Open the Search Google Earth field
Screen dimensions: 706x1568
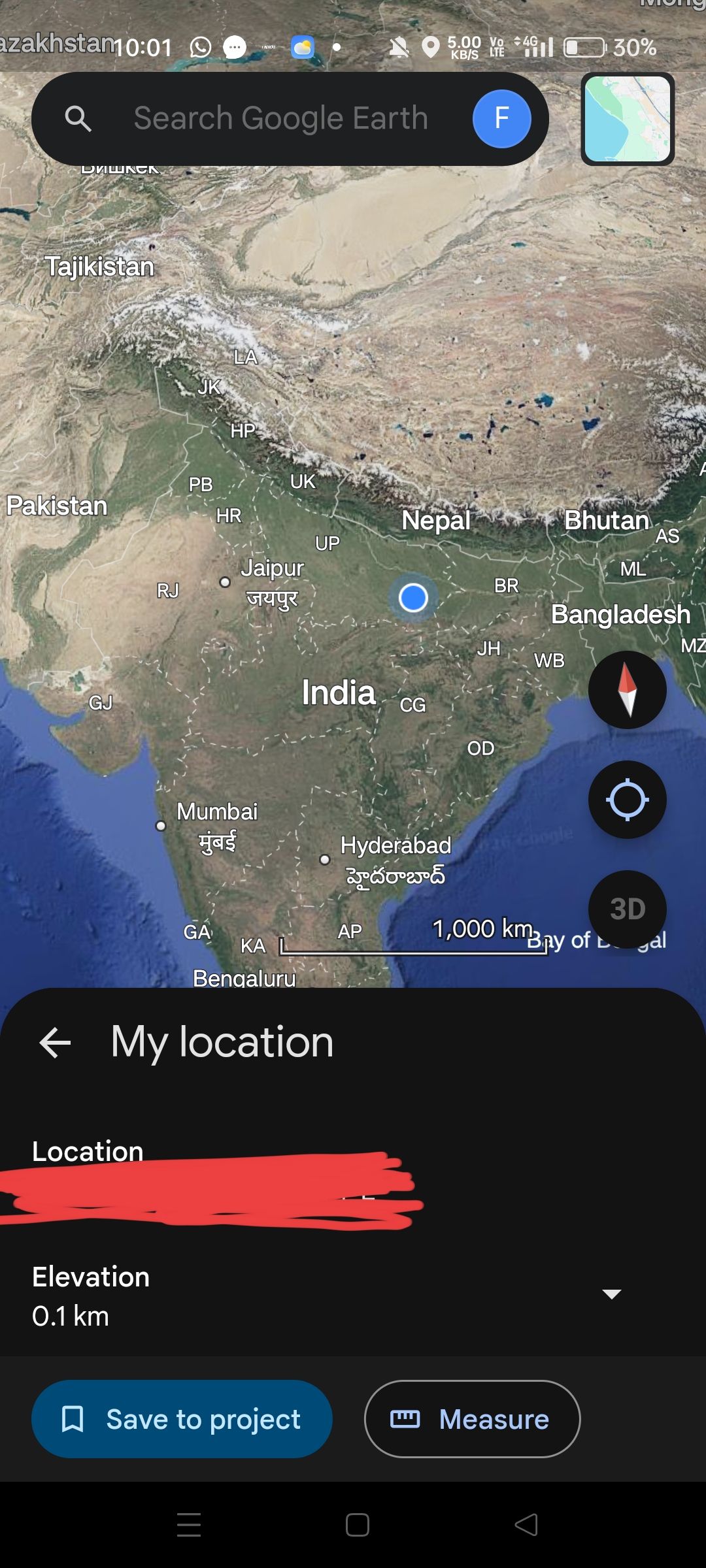(281, 119)
